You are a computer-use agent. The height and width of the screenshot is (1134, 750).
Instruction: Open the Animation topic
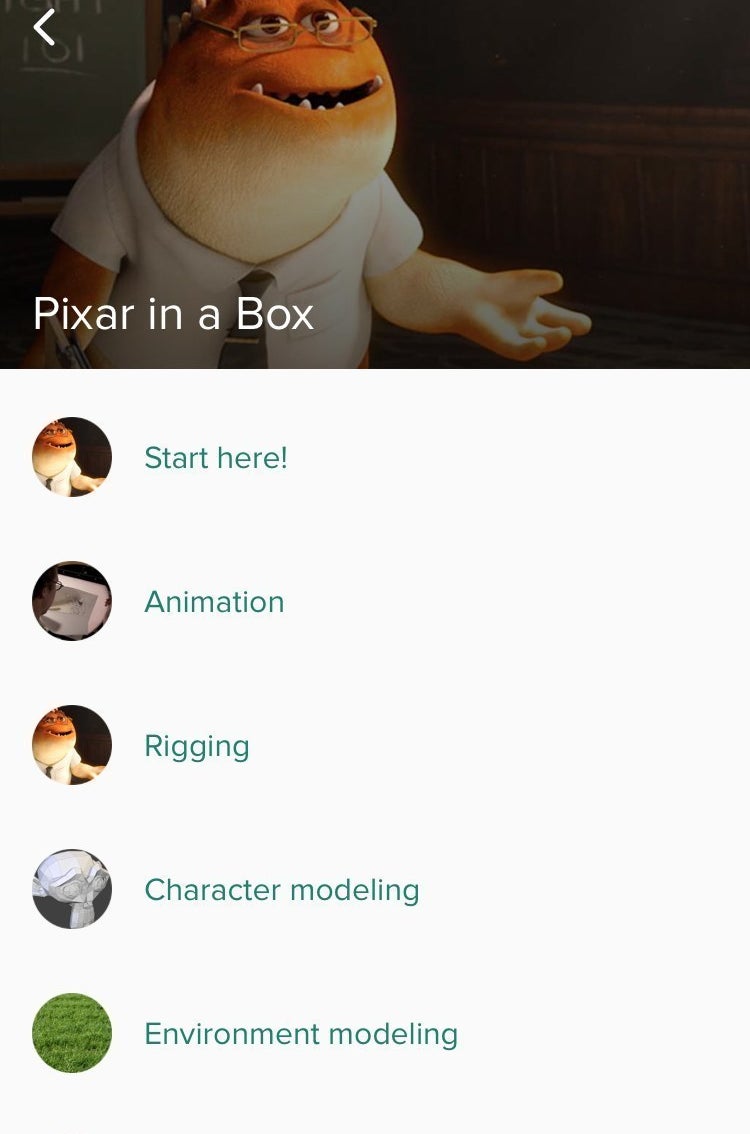[213, 602]
